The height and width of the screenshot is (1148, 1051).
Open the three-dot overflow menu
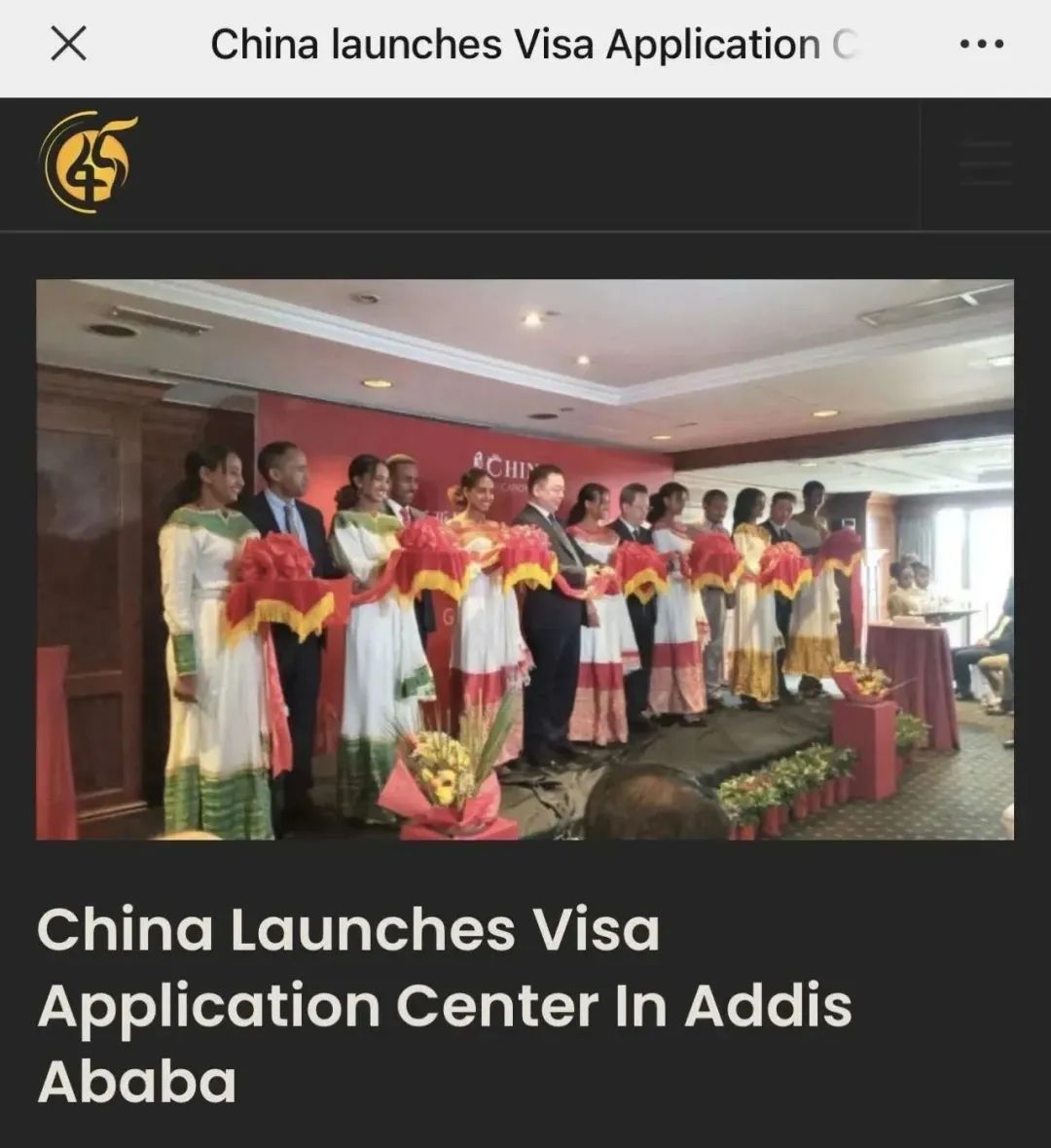(981, 45)
